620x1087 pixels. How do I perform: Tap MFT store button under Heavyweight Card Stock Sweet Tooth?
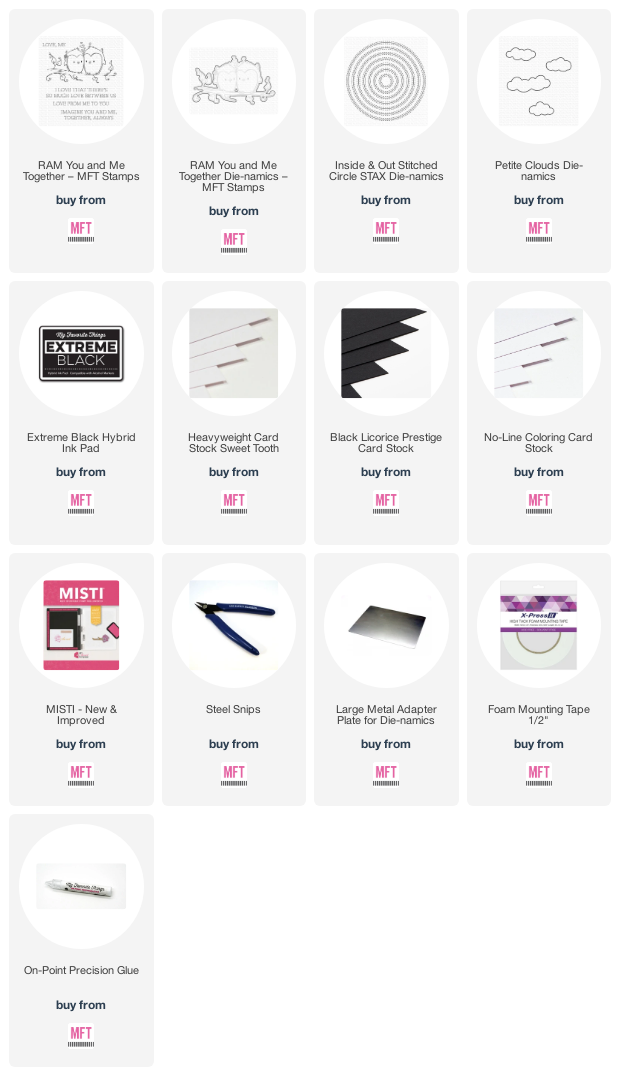234,502
